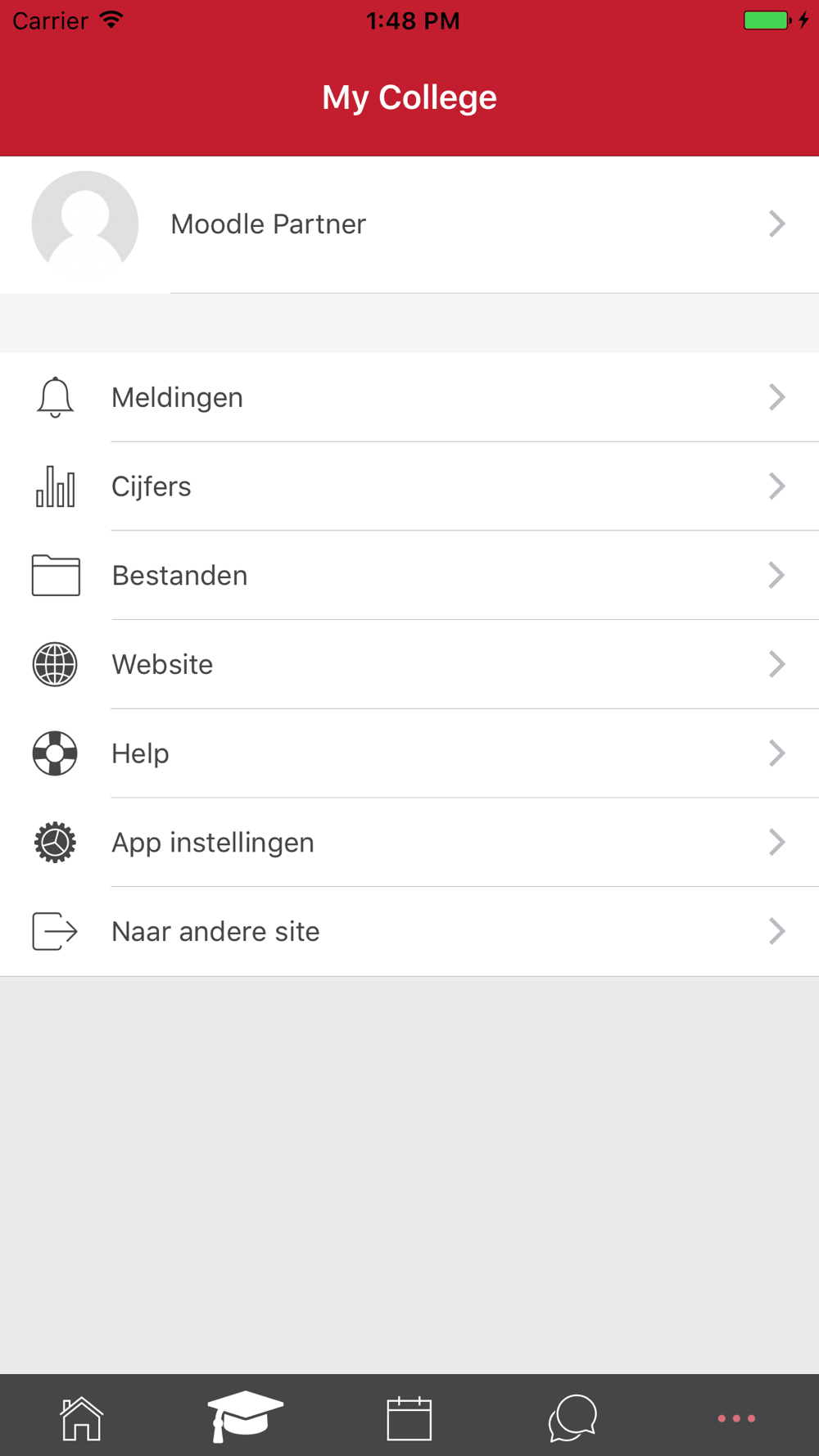
Task: Open the Cijfers grades row
Action: pyautogui.click(x=409, y=486)
